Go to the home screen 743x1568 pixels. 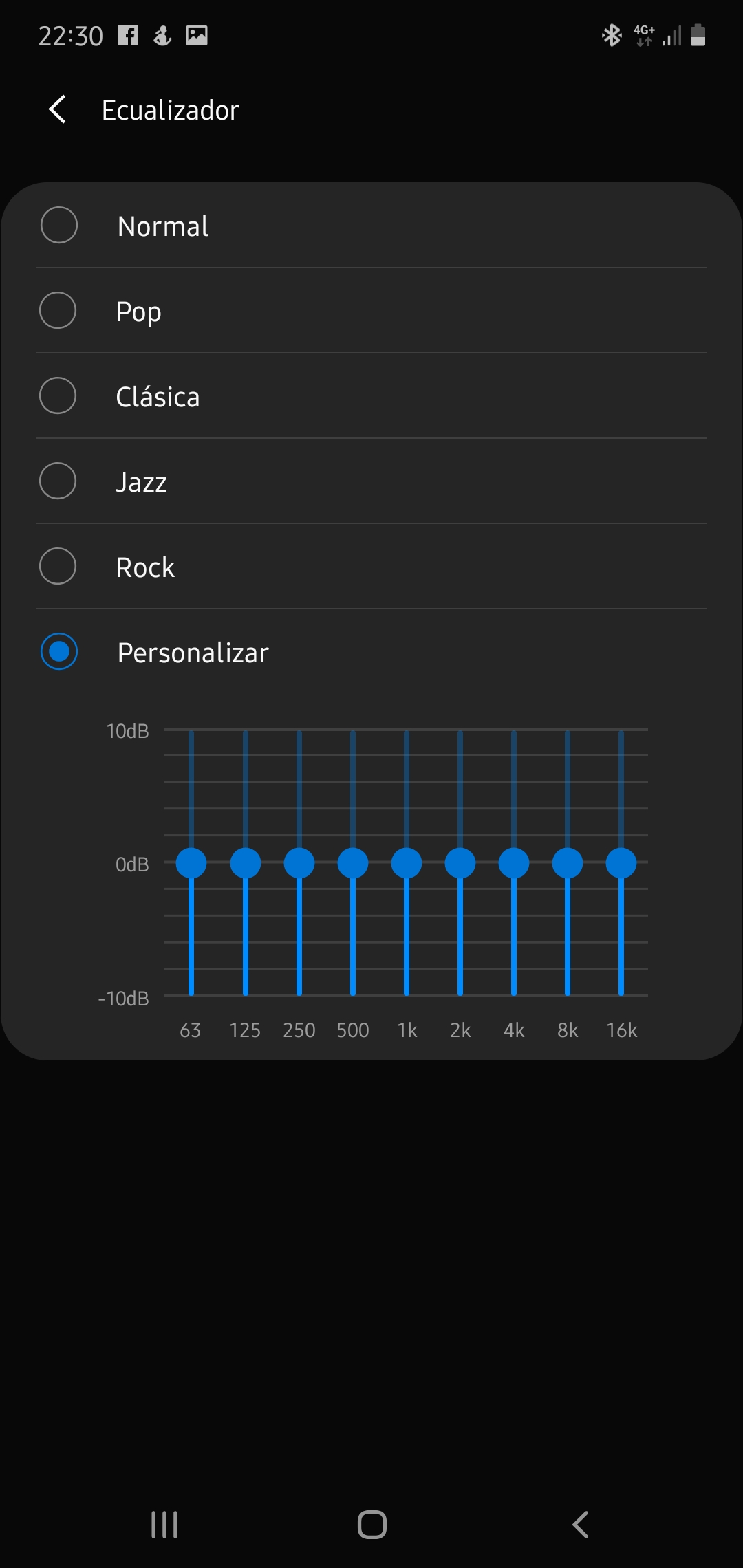[x=372, y=1525]
